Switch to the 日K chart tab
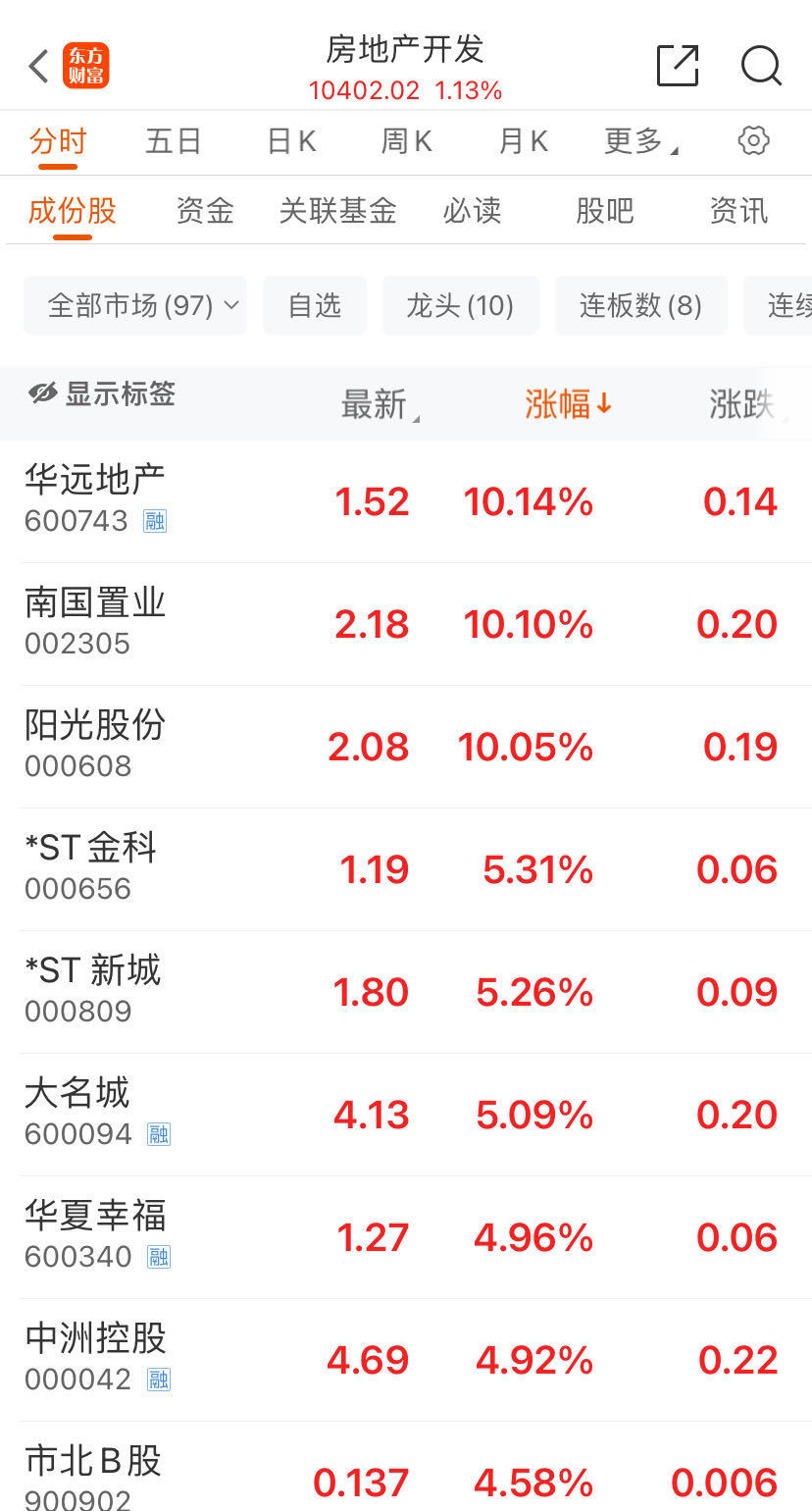This screenshot has height=1511, width=812. click(291, 141)
